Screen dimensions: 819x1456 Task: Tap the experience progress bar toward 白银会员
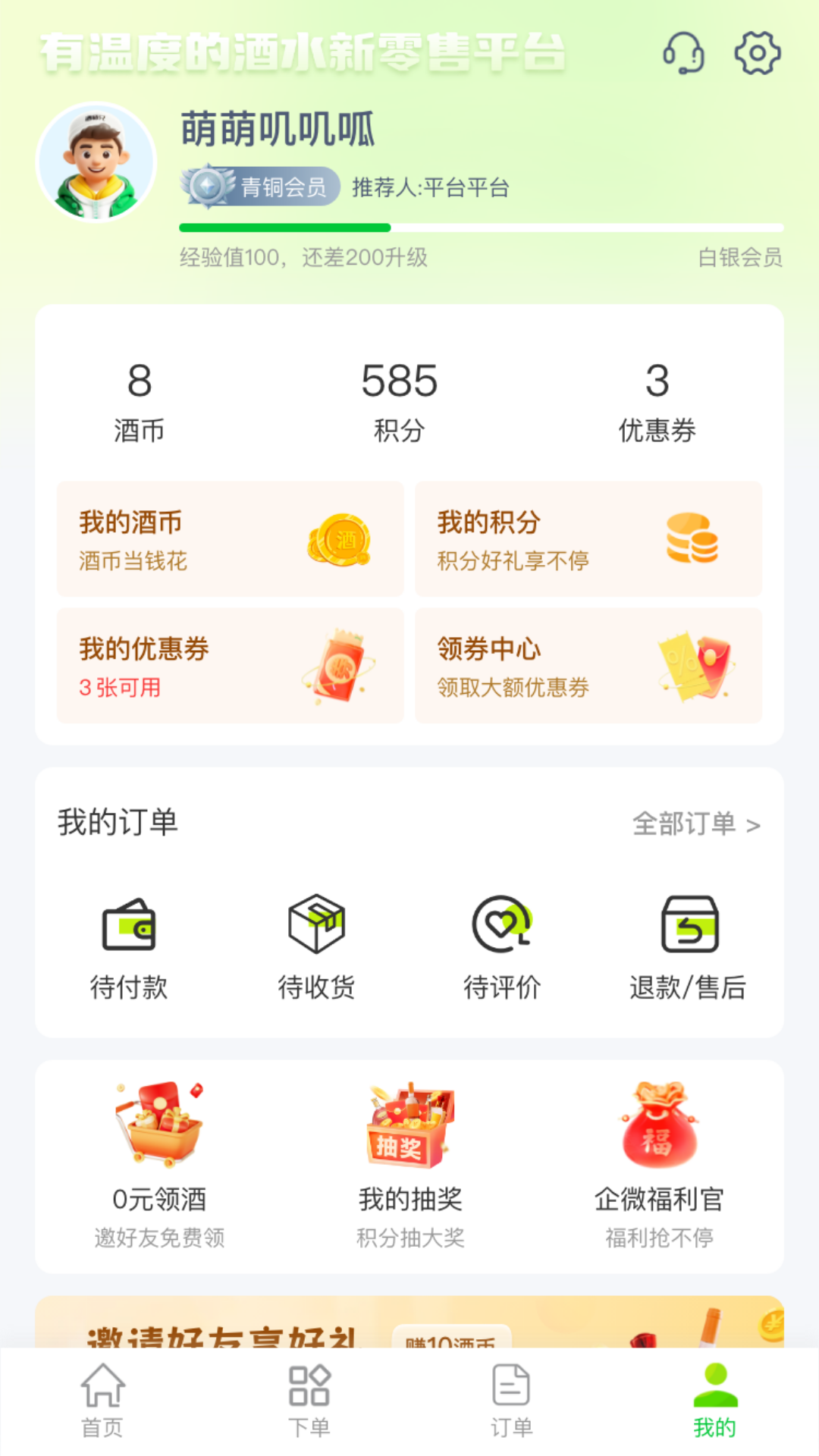click(483, 227)
